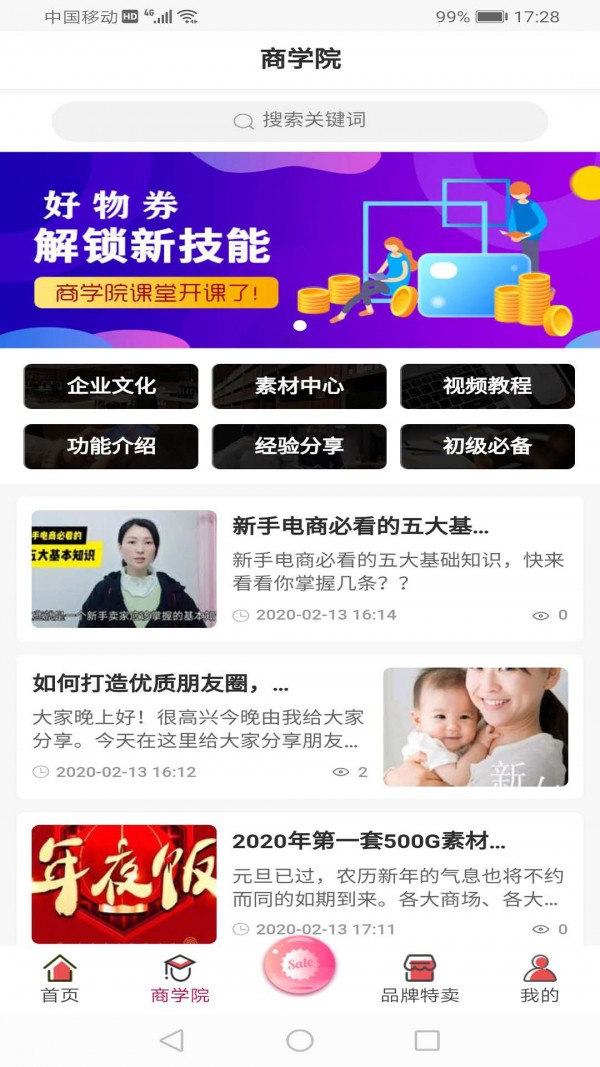This screenshot has width=600, height=1067.
Task: Select the 素材中心 category
Action: (x=299, y=386)
